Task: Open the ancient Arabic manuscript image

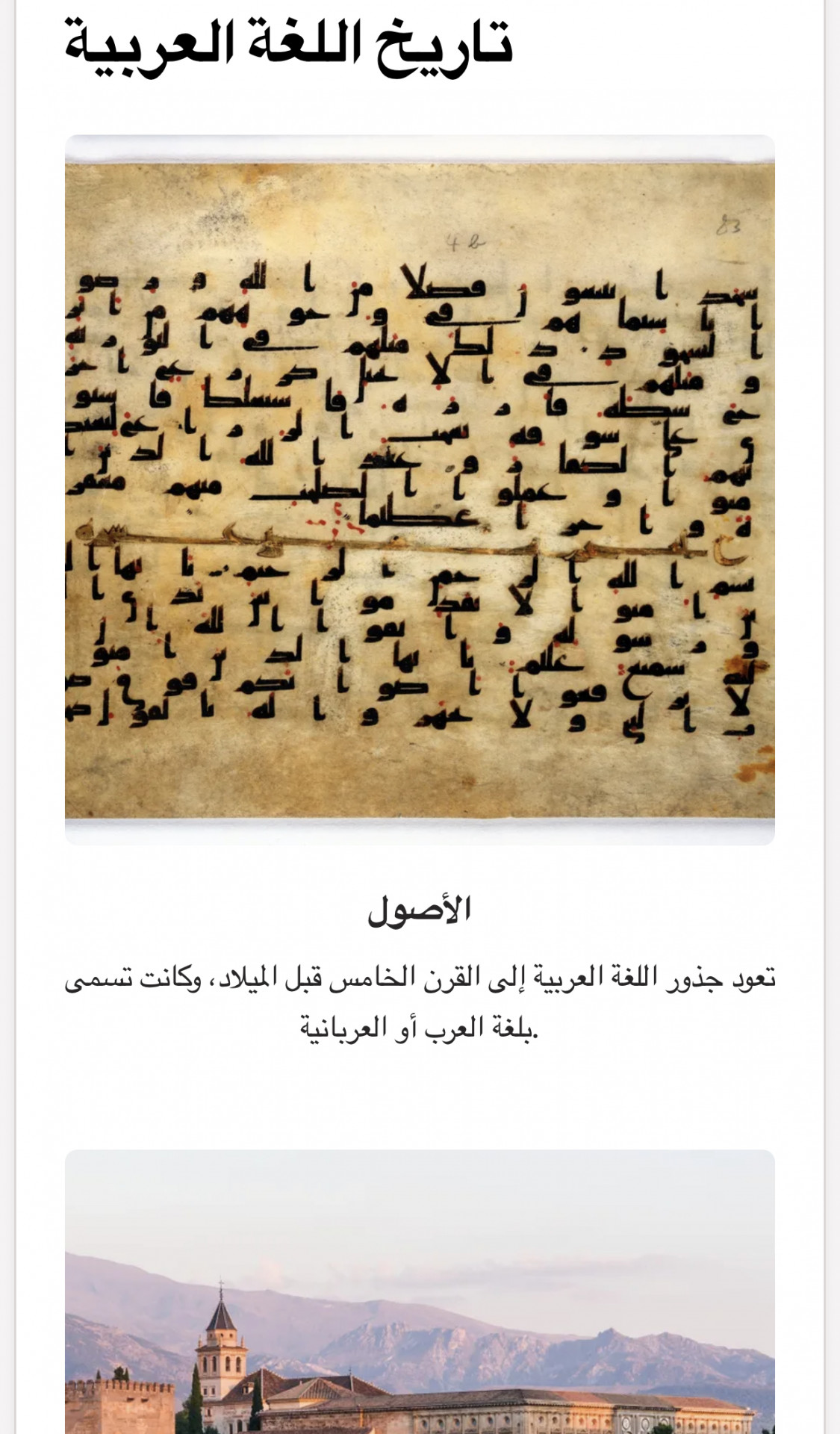Action: click(x=420, y=489)
